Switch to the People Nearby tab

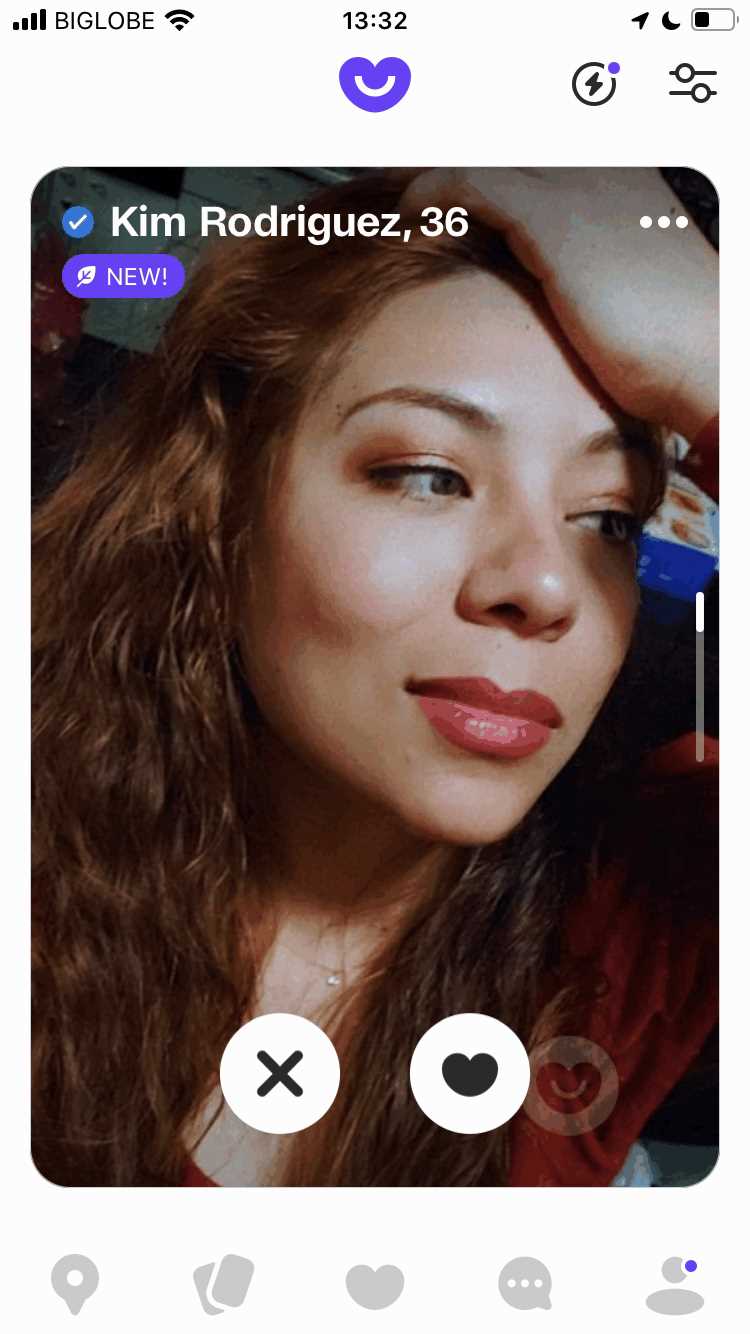pos(75,1284)
